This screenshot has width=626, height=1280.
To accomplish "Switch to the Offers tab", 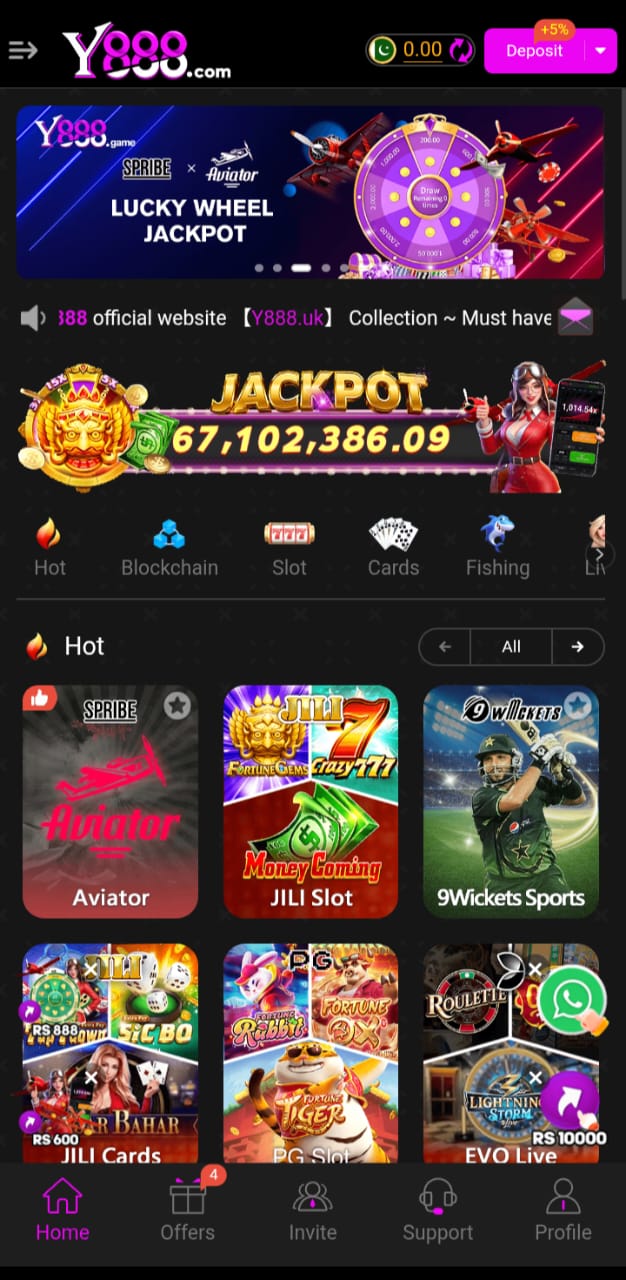I will pyautogui.click(x=188, y=1209).
